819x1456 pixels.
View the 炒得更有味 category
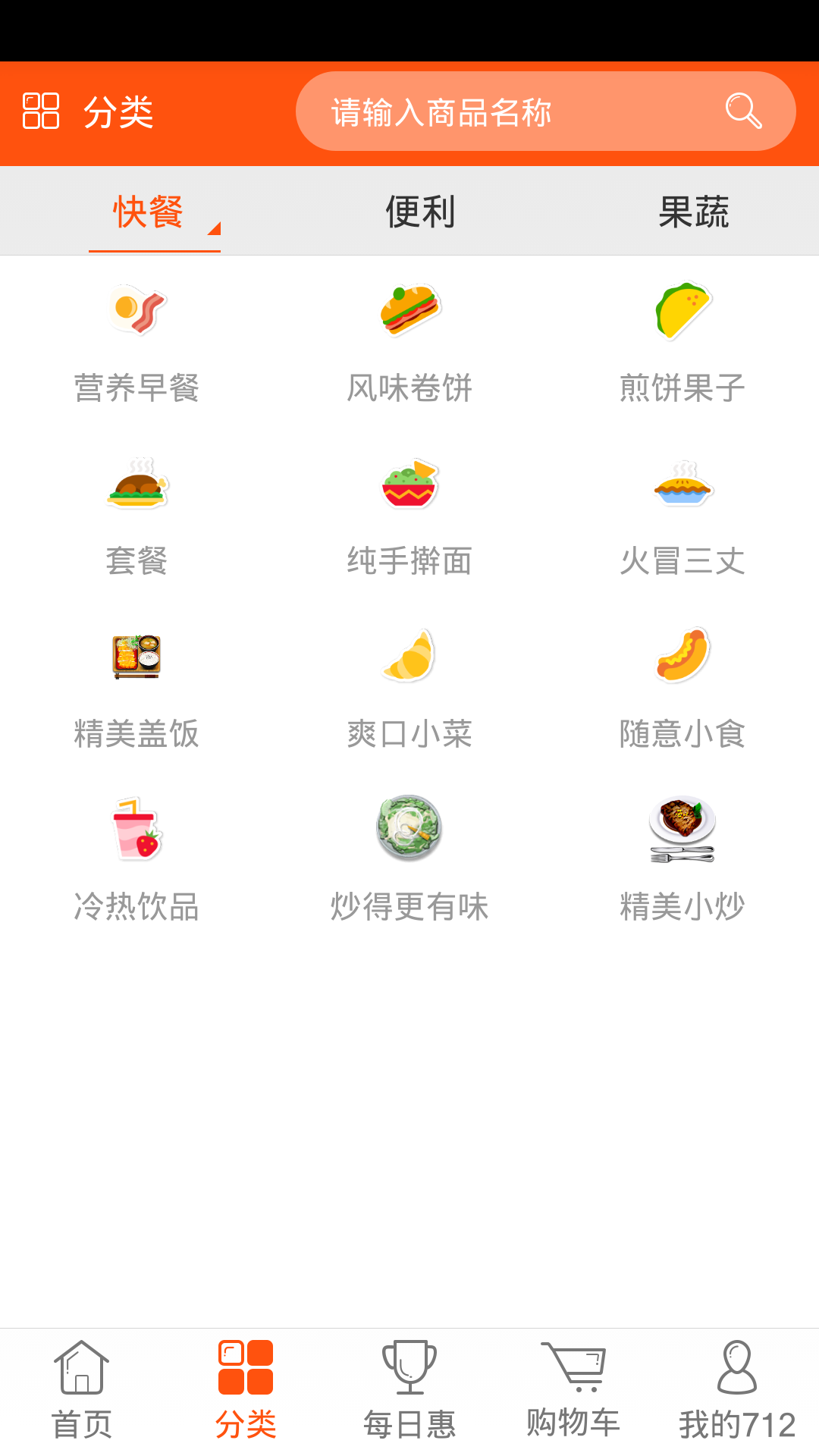[x=409, y=862]
